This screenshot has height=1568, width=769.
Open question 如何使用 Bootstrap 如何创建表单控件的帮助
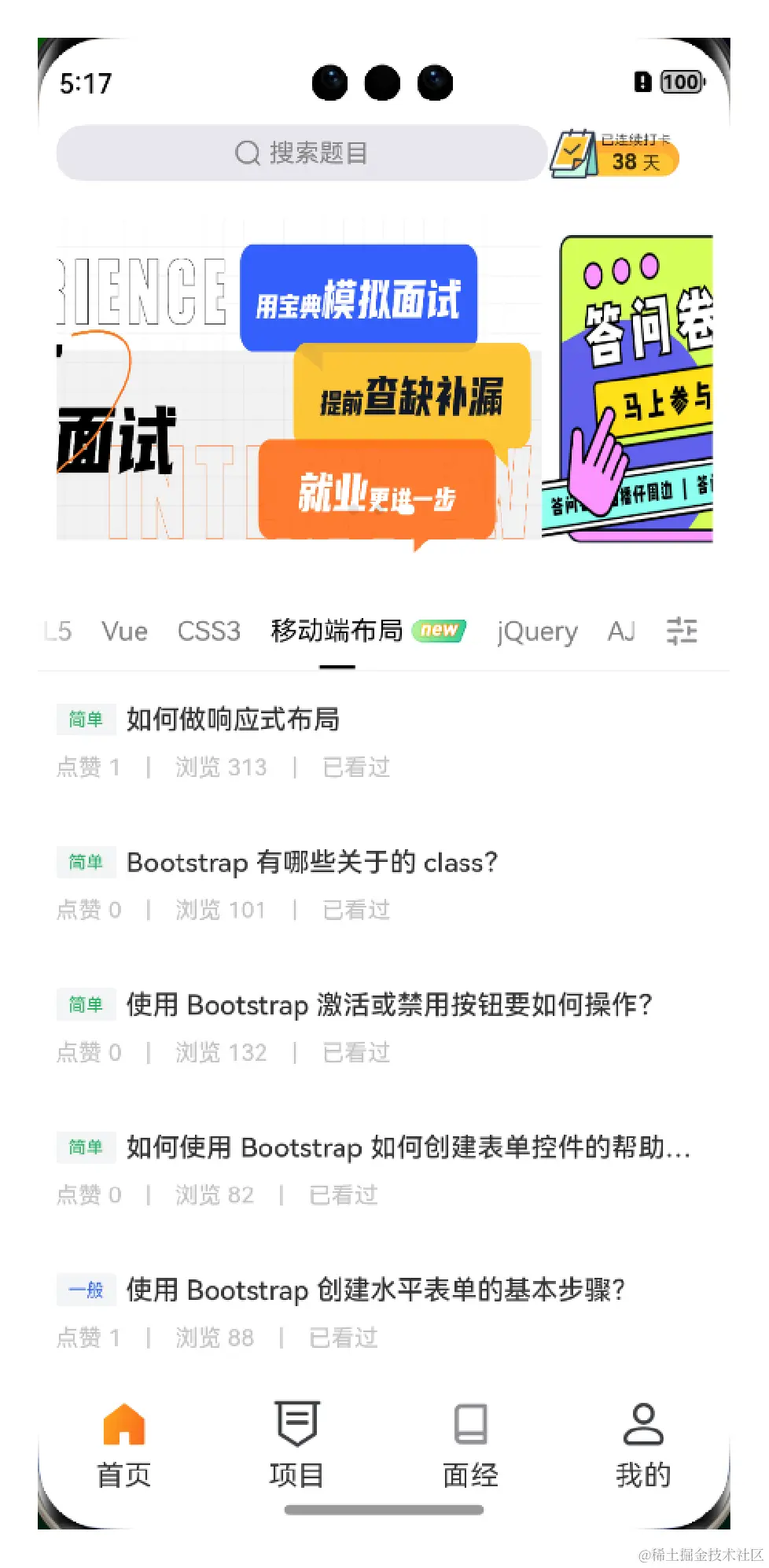coord(407,1147)
